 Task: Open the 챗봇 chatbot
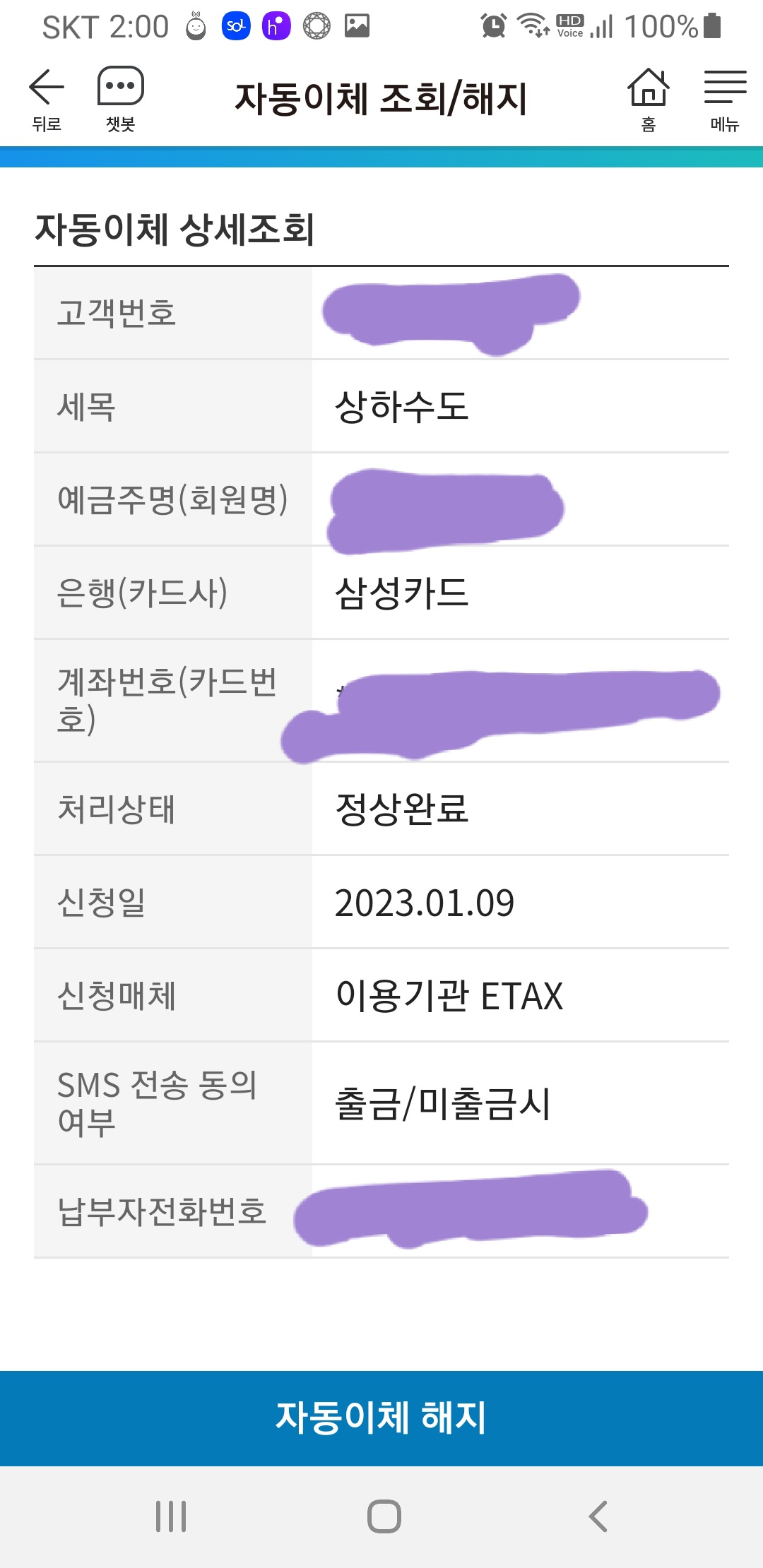pos(120,99)
